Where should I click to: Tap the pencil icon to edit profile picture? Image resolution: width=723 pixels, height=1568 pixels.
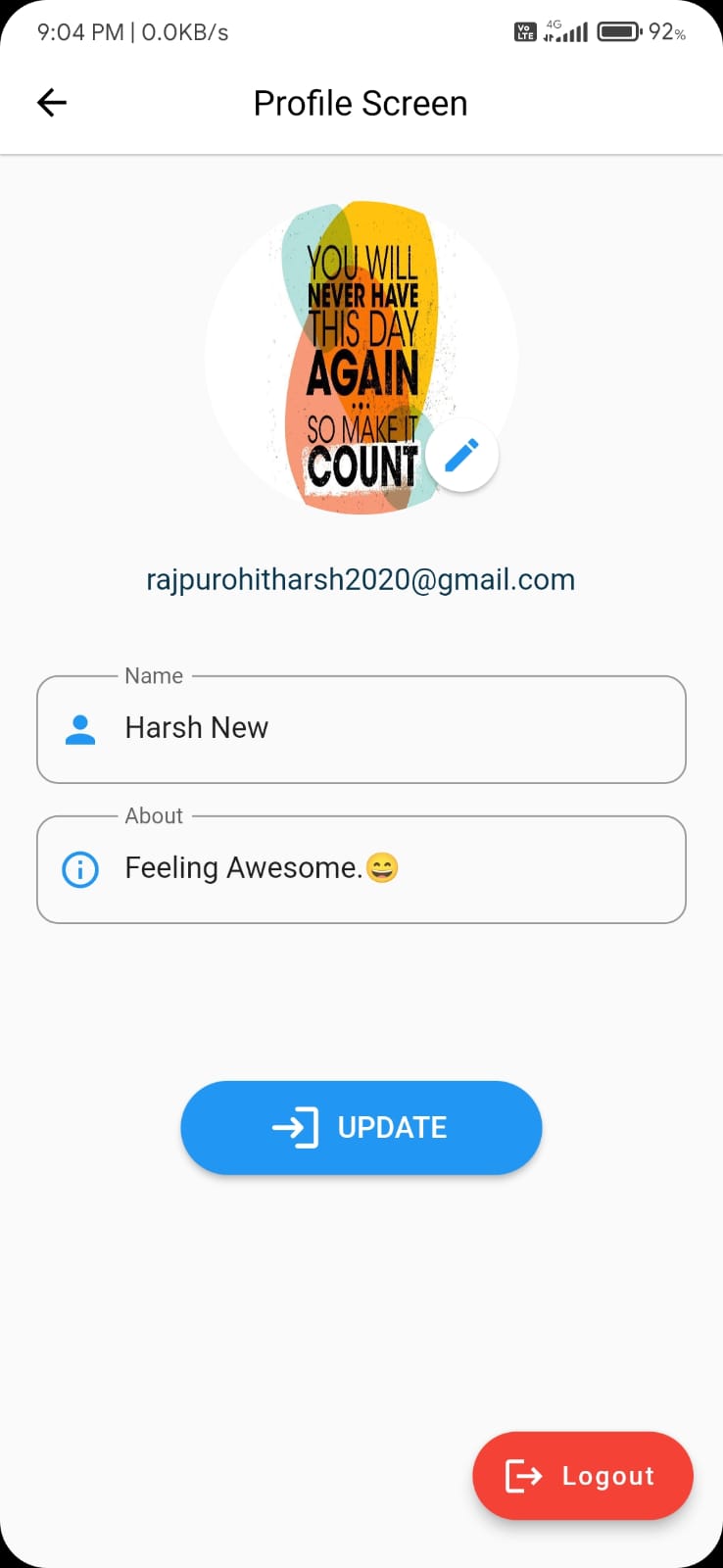point(461,456)
